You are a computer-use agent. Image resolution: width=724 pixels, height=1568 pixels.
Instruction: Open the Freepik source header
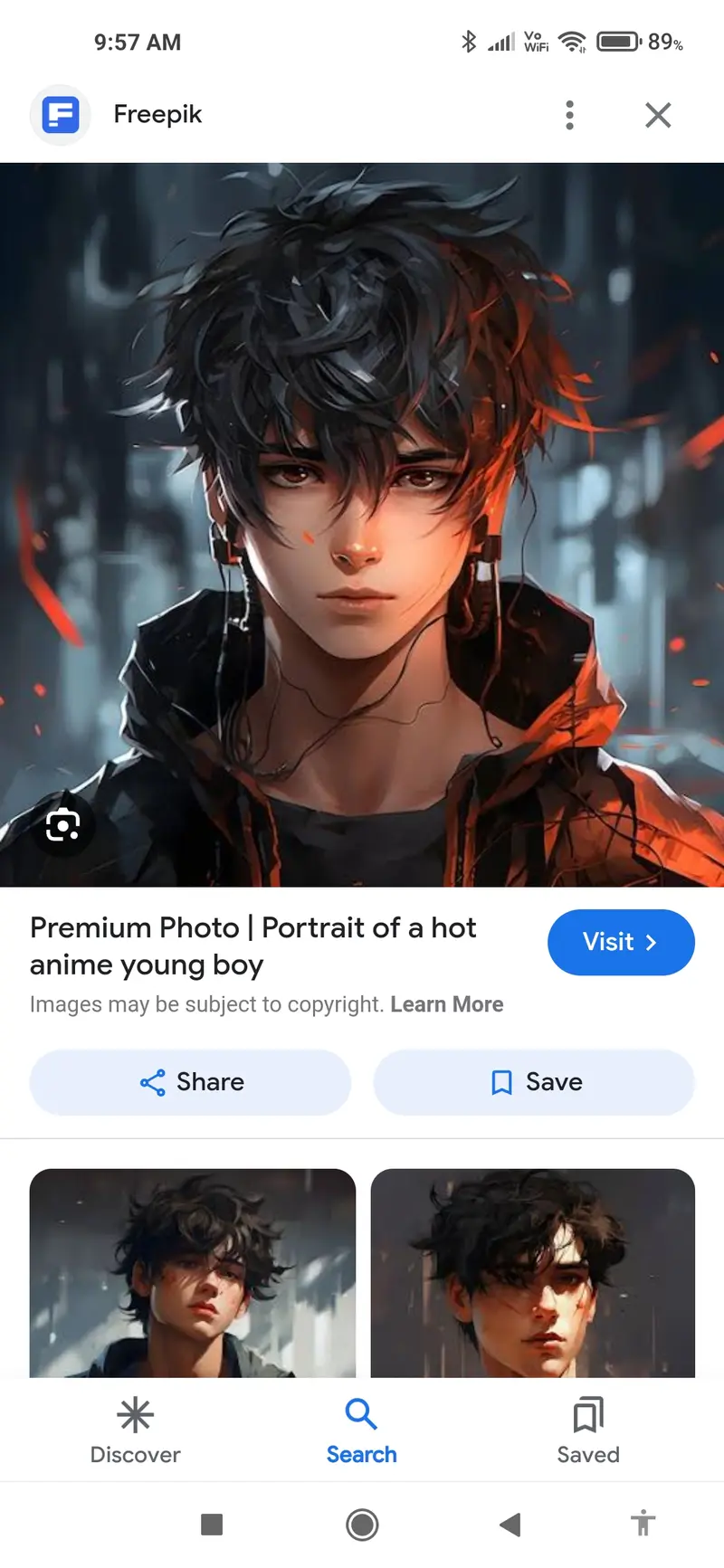(156, 115)
